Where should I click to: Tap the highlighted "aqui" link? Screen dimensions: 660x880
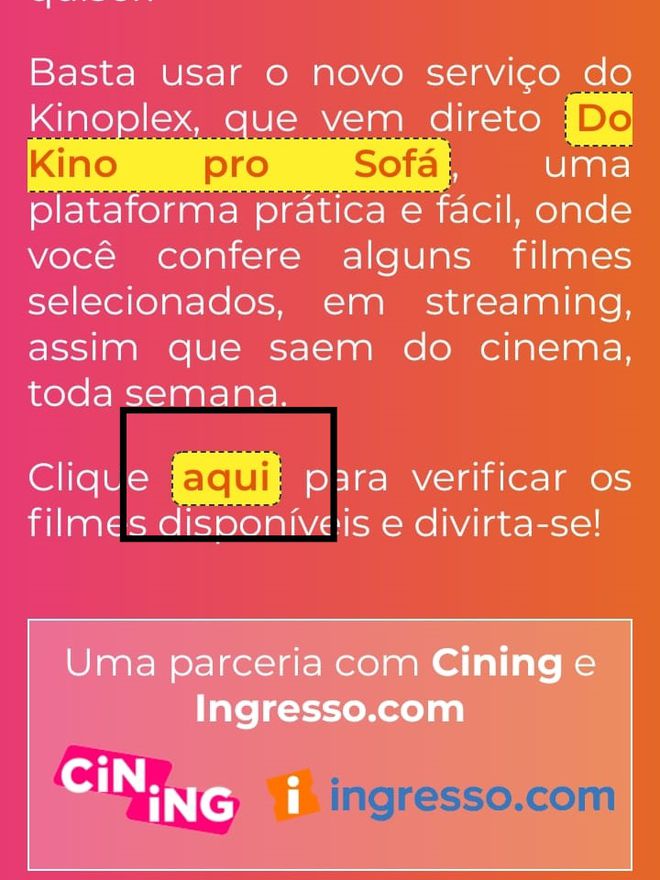[x=227, y=479]
